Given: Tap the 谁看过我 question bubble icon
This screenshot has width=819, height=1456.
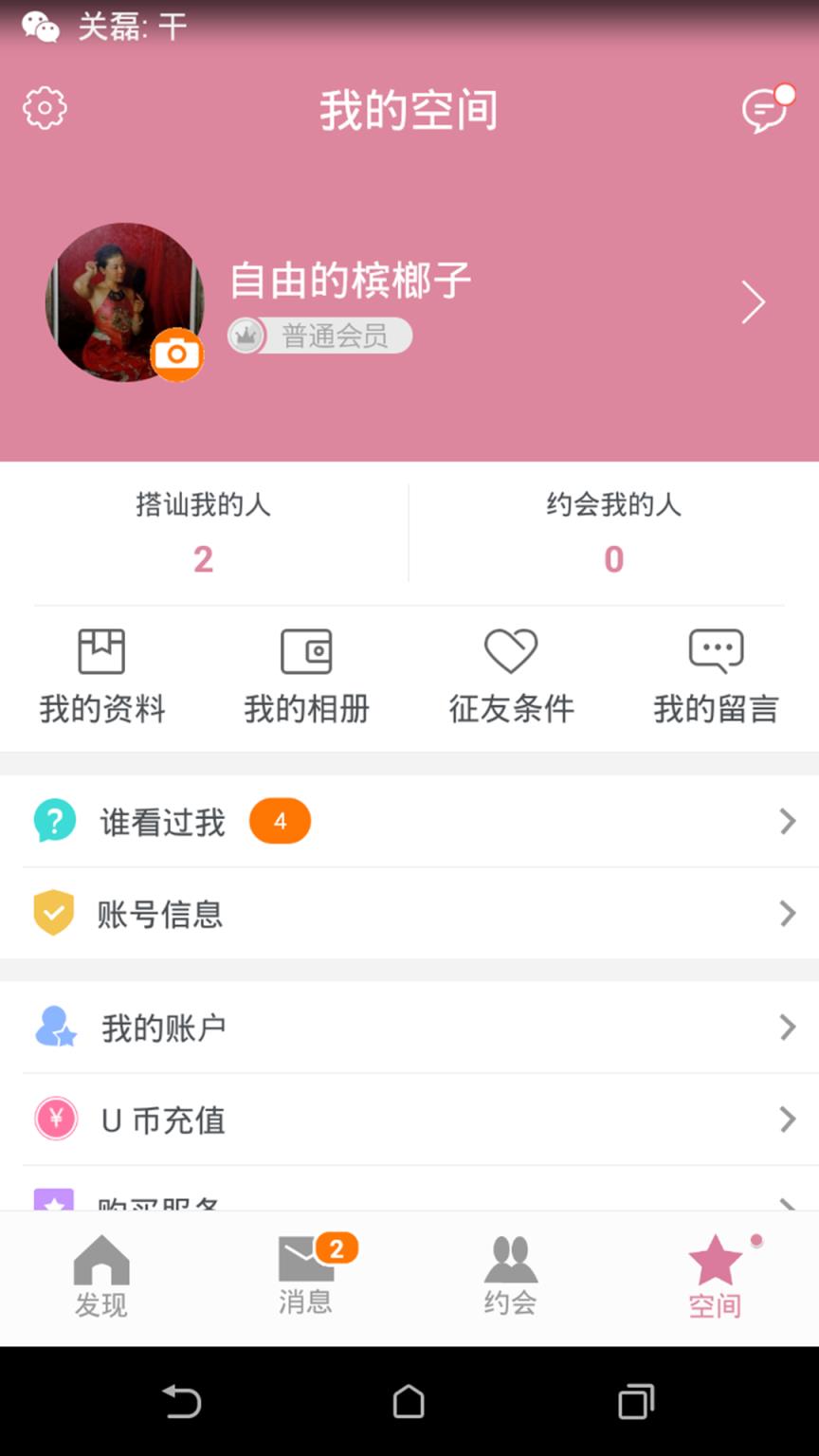Looking at the screenshot, I should click(55, 821).
